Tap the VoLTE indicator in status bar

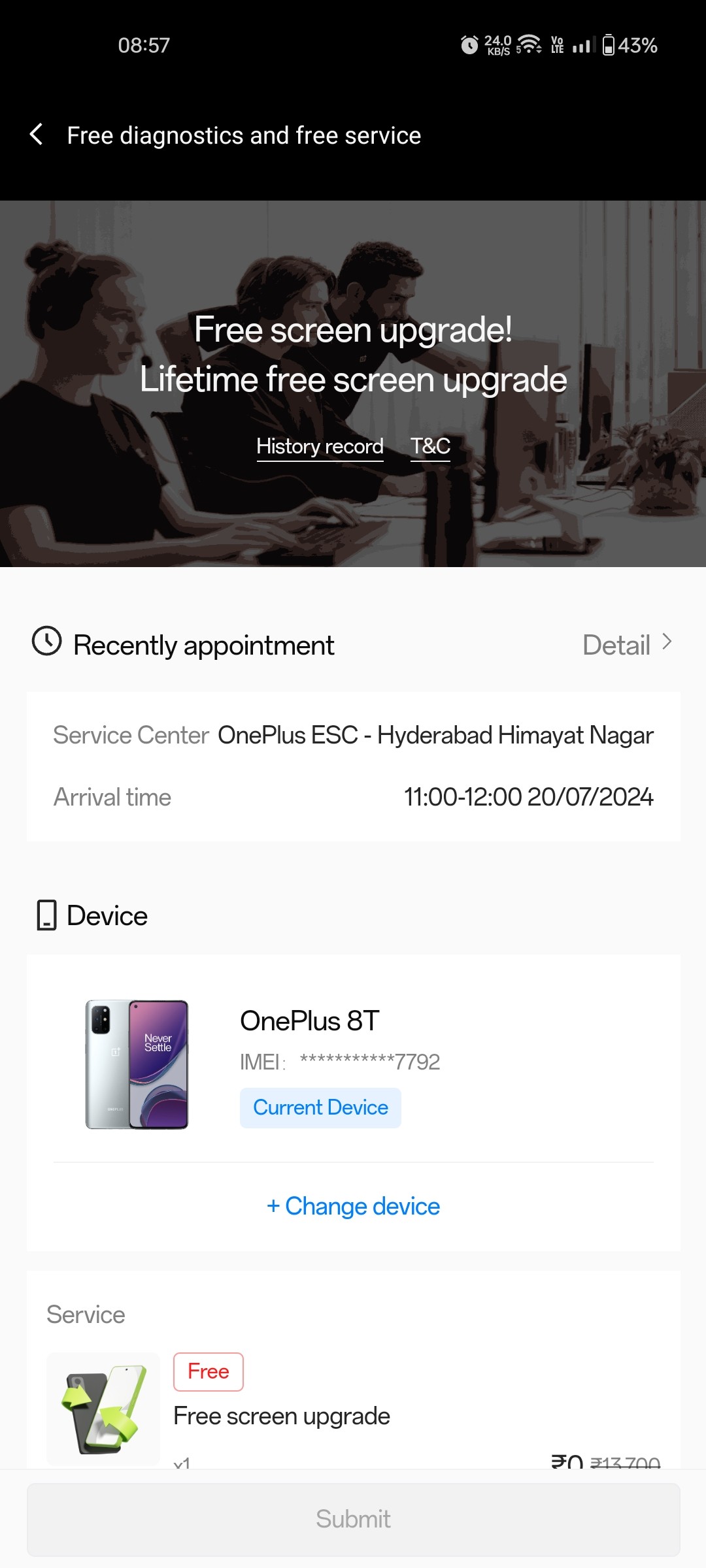pos(556,44)
